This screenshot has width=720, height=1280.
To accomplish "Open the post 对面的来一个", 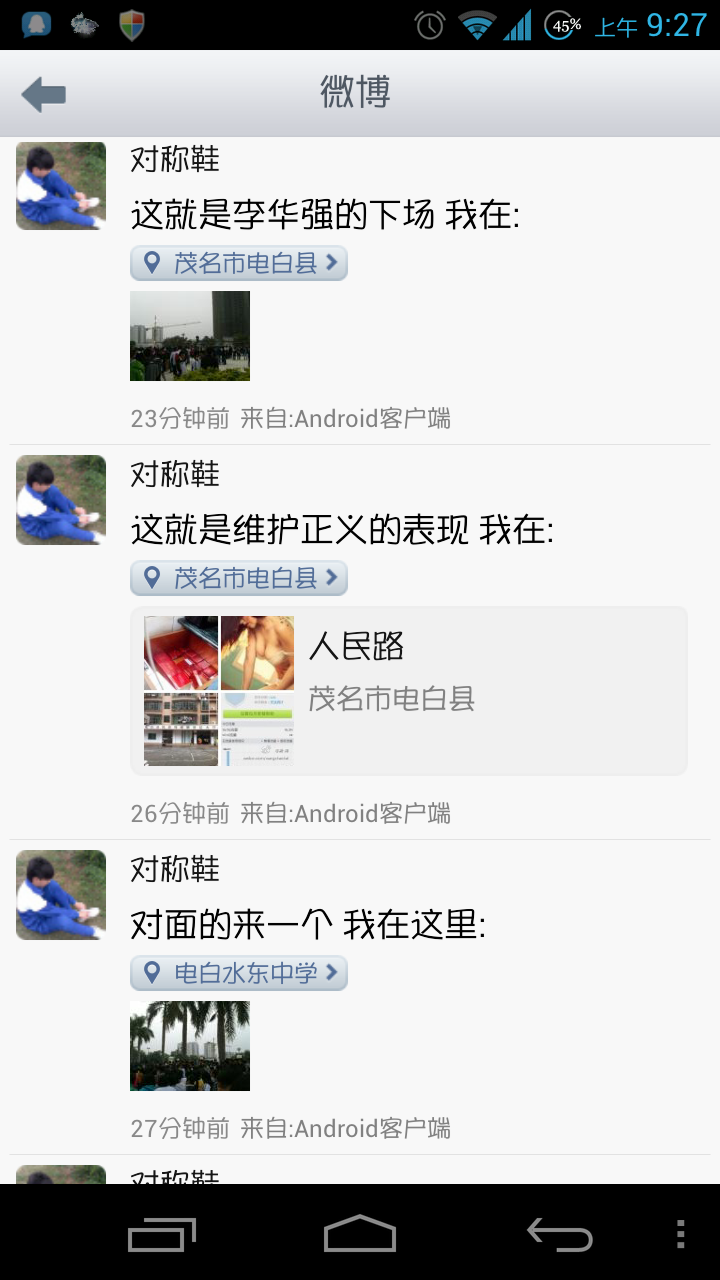I will [x=308, y=926].
